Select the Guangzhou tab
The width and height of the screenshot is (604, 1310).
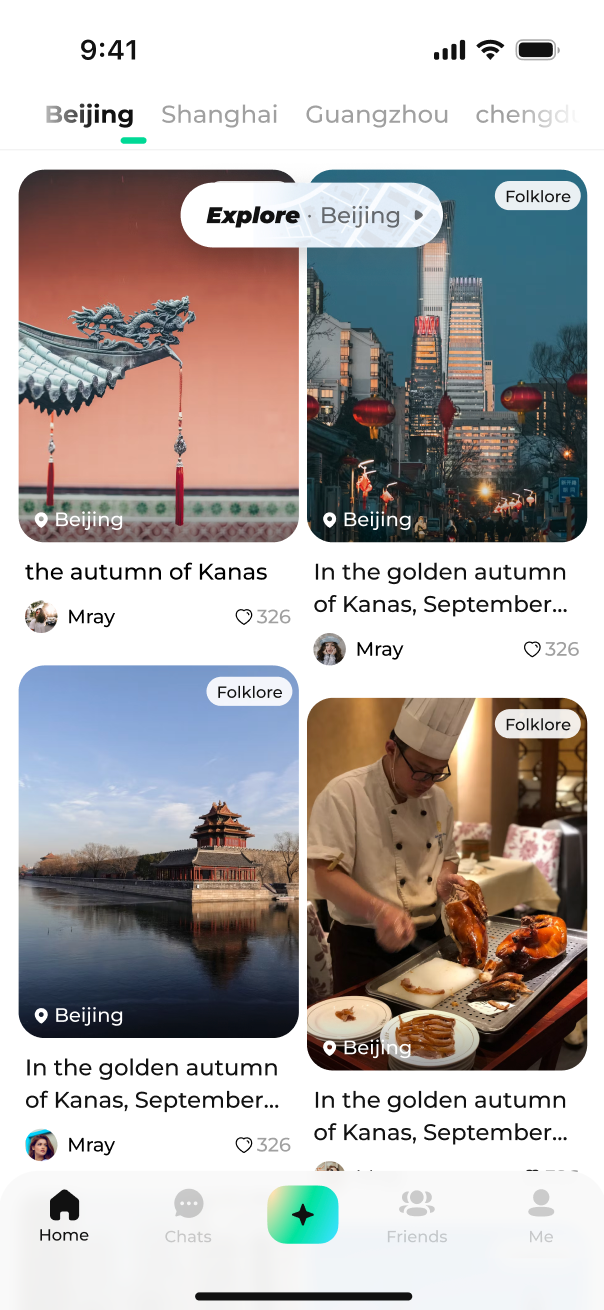pos(377,115)
